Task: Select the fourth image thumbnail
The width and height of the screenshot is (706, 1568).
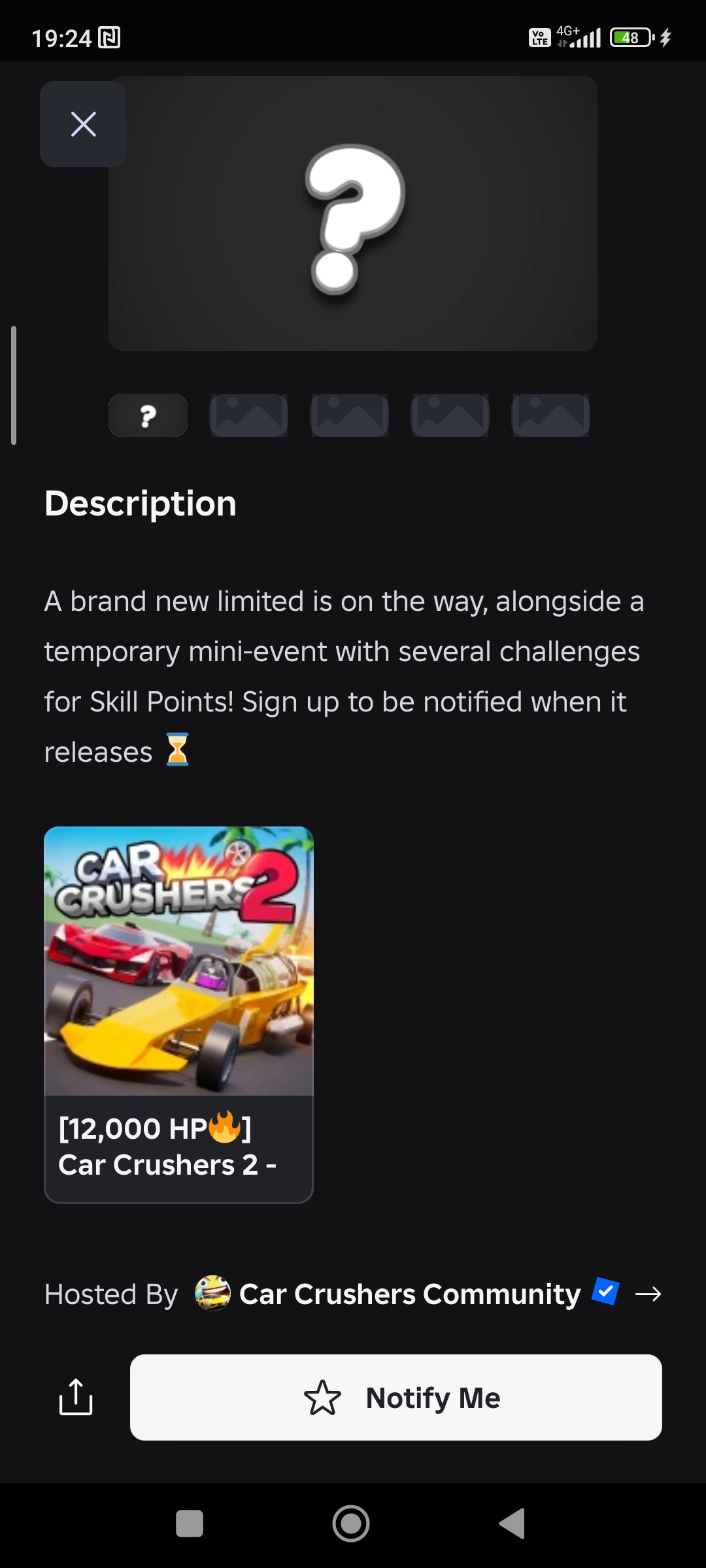Action: [x=450, y=416]
